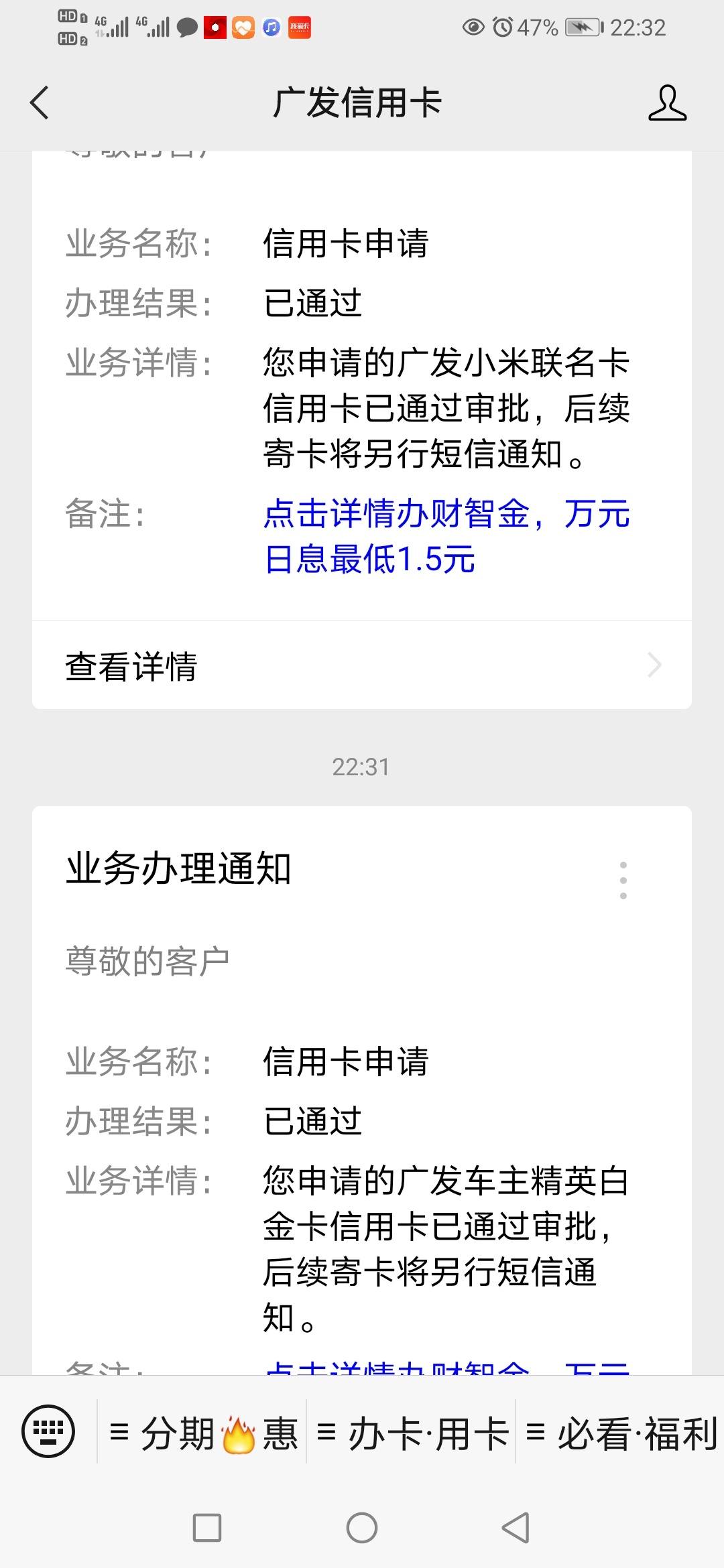Image resolution: width=724 pixels, height=1568 pixels.
Task: Open recent apps from navigation bar
Action: click(207, 1528)
